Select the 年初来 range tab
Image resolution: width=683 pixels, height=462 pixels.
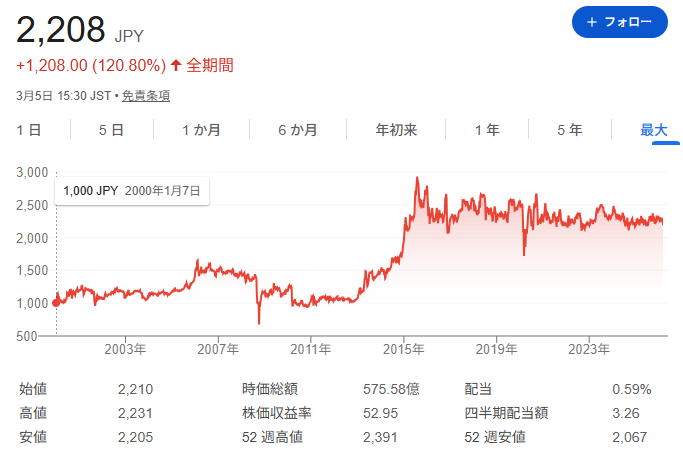point(396,130)
